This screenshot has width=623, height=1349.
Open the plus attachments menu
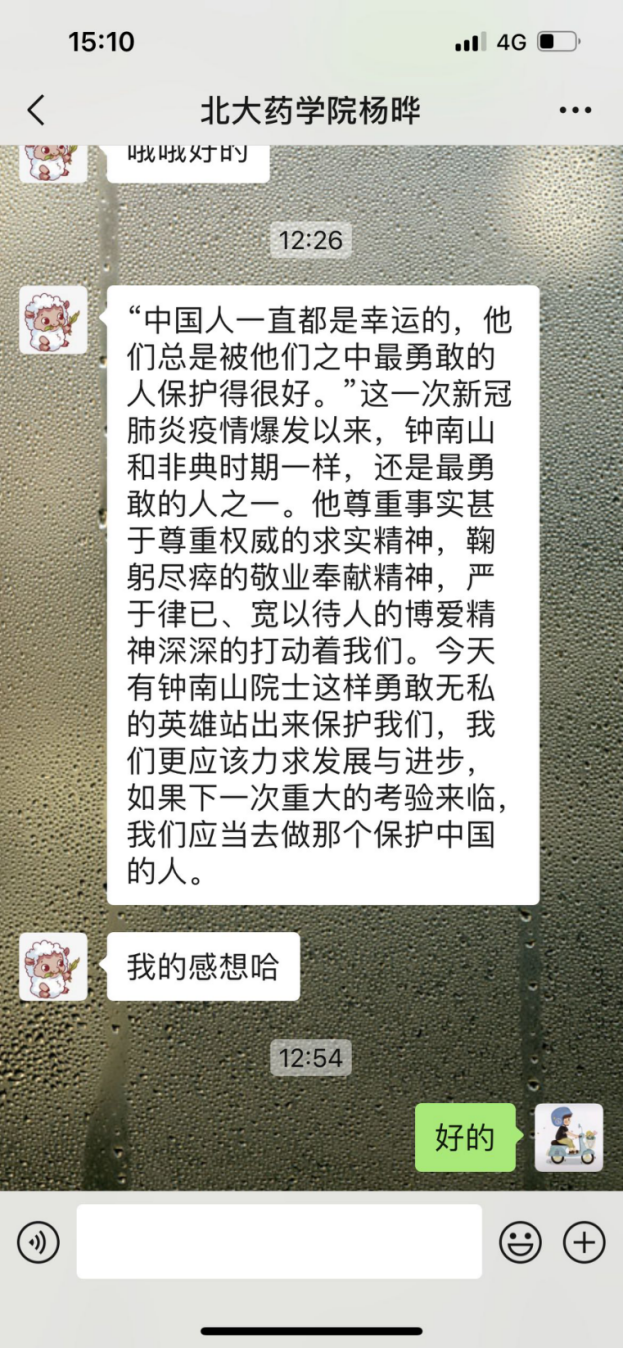584,1243
